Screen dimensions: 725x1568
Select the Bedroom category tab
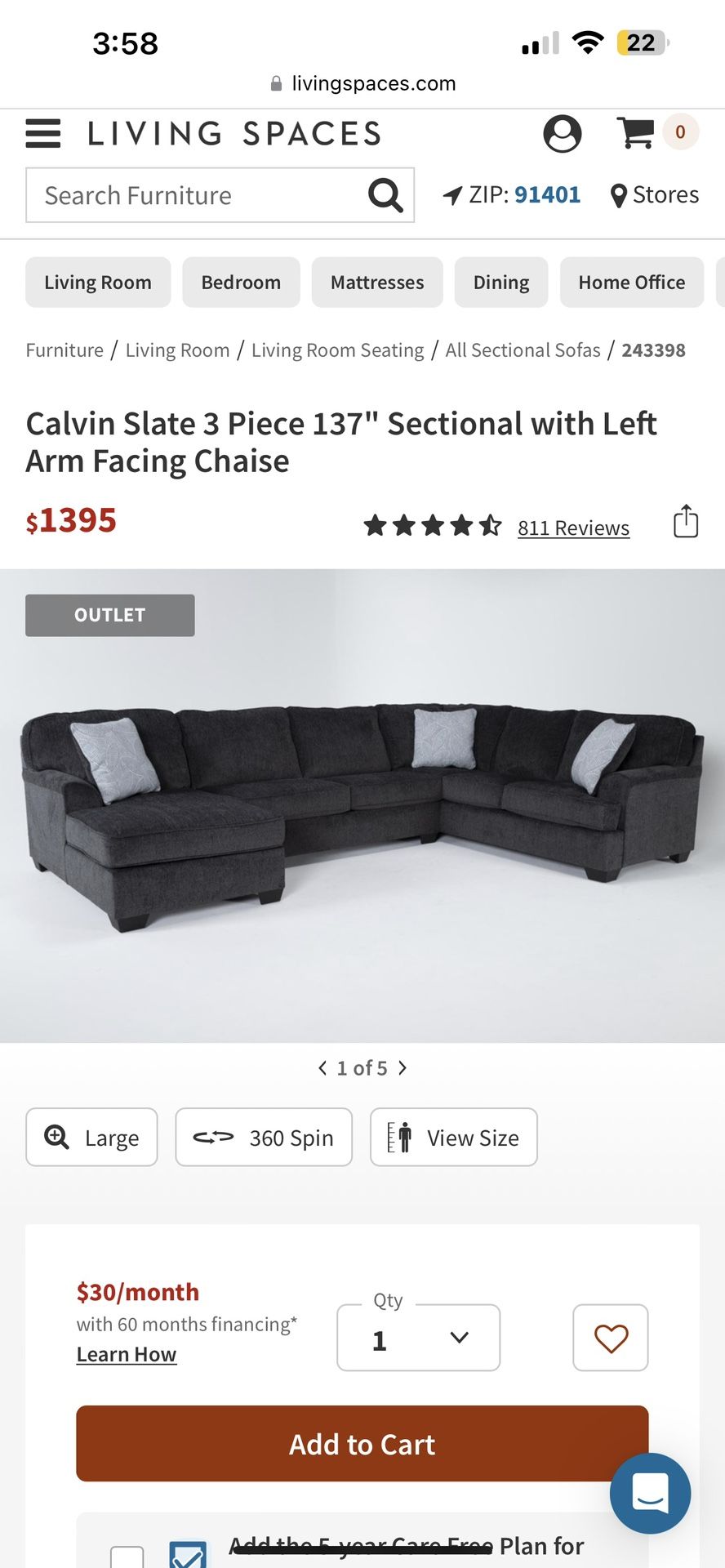coord(241,282)
